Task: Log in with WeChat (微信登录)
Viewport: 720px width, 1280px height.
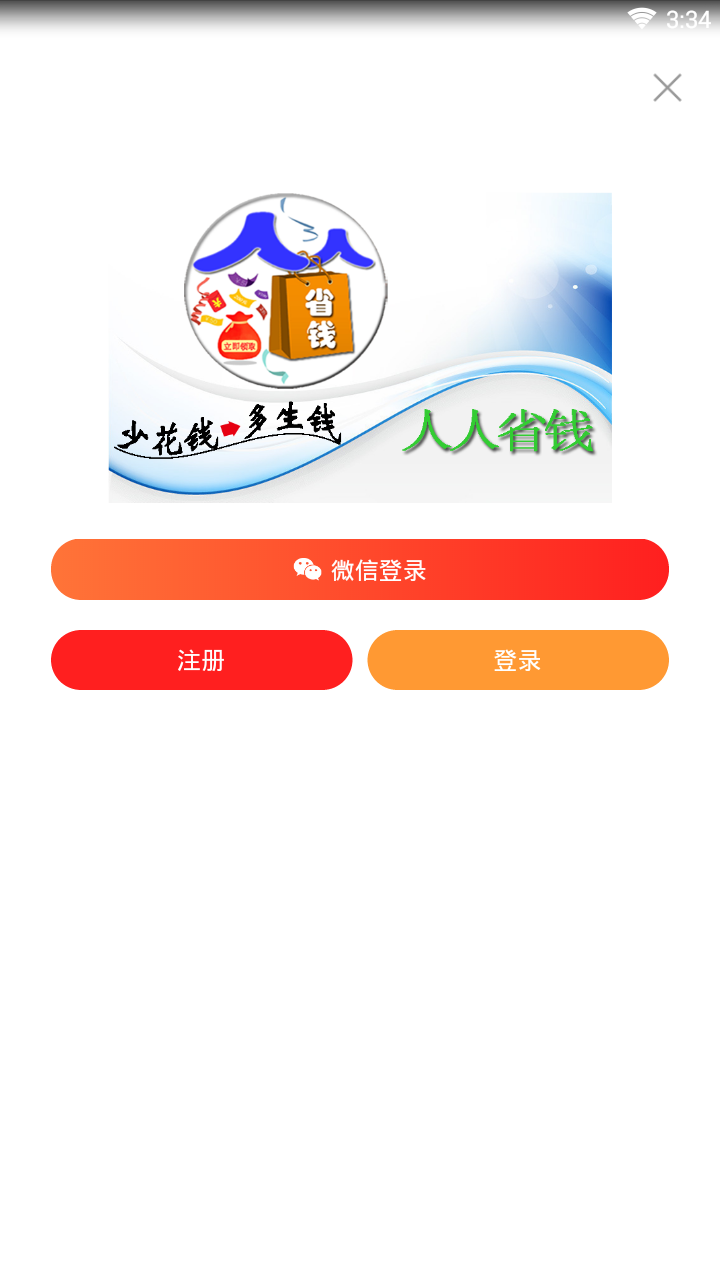Action: [x=360, y=570]
